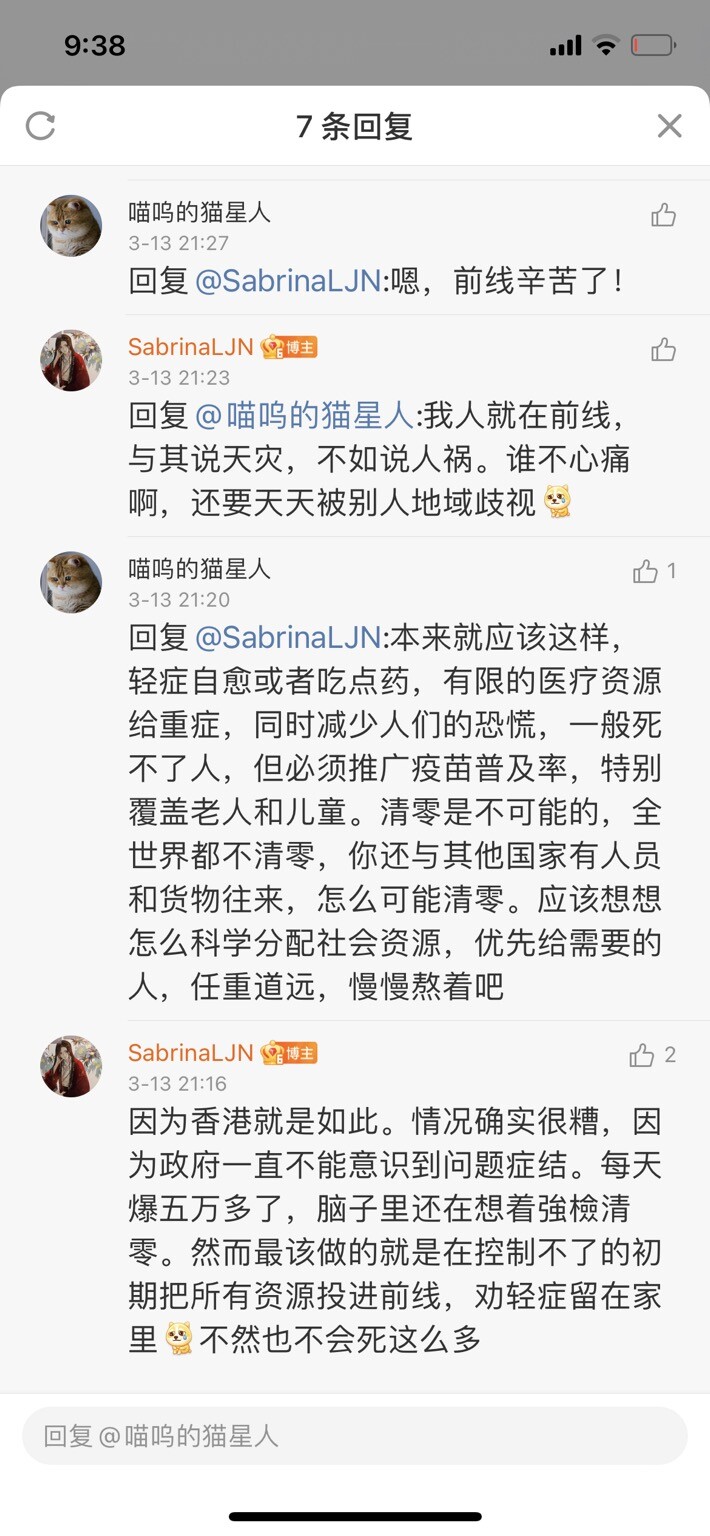This screenshot has width=710, height=1536.
Task: Open the reply input field
Action: coord(354,1436)
